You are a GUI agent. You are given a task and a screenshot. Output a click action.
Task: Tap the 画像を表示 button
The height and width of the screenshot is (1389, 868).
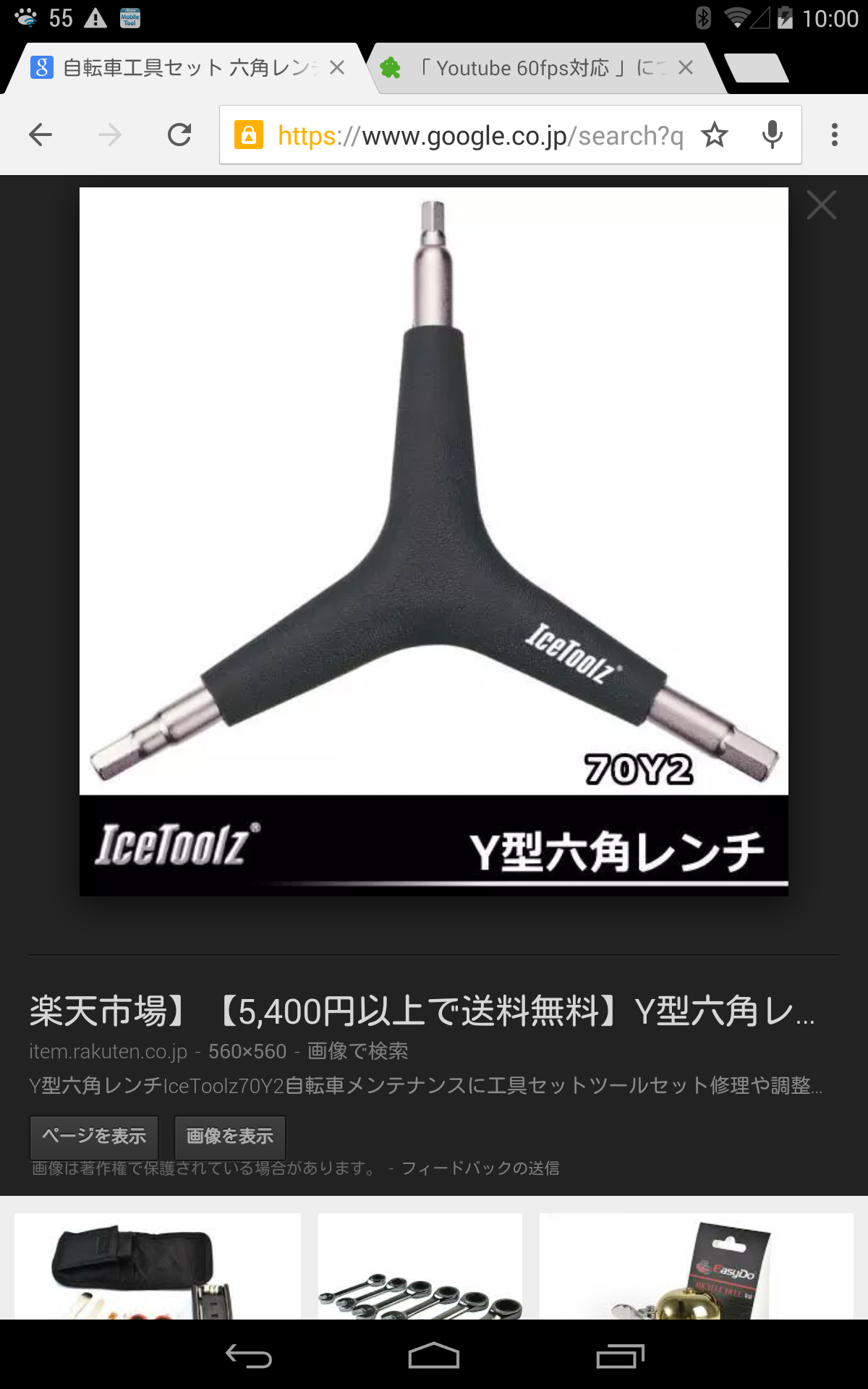(230, 1137)
